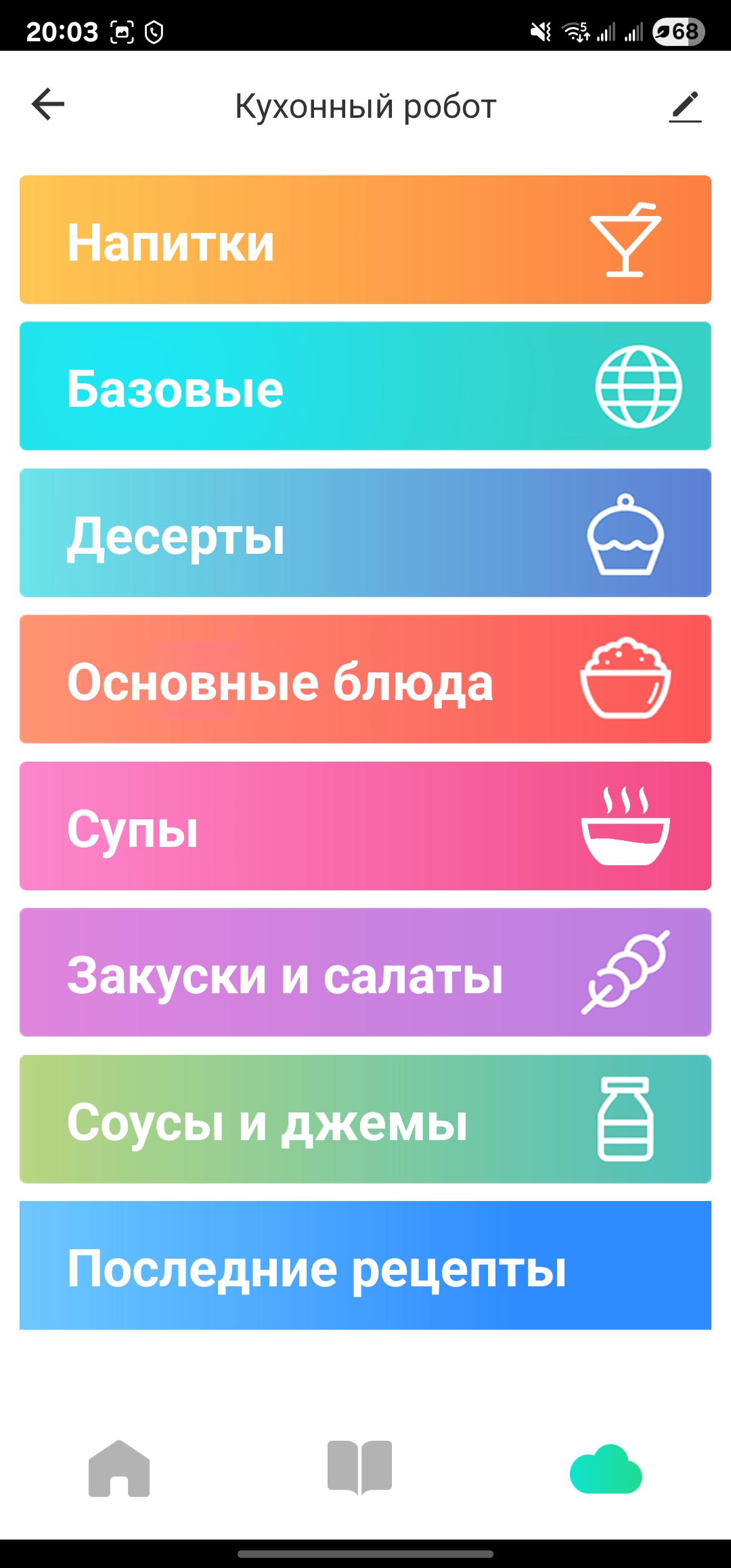Open the Напитки category
Screen dimensions: 731x1568
coord(365,240)
